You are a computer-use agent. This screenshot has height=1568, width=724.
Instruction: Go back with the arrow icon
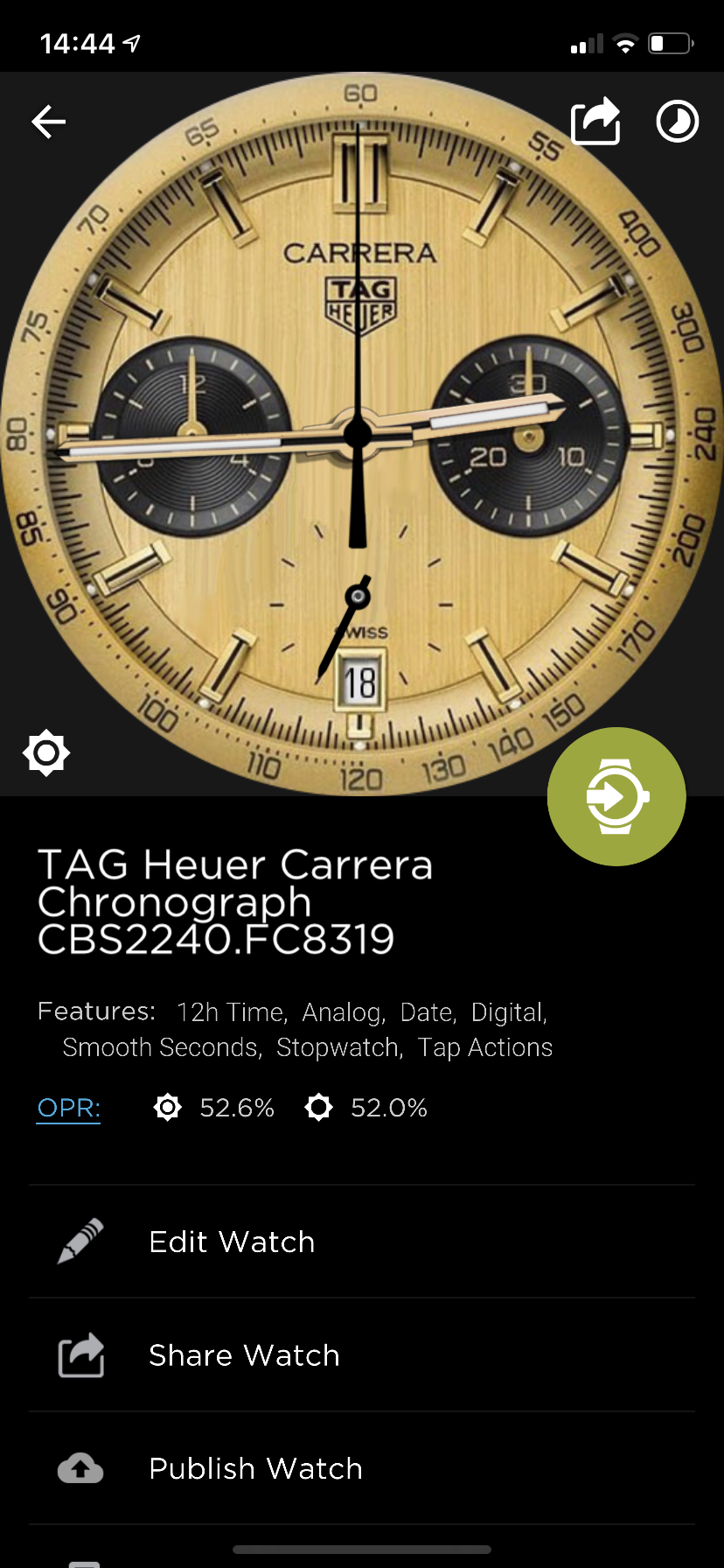click(49, 122)
